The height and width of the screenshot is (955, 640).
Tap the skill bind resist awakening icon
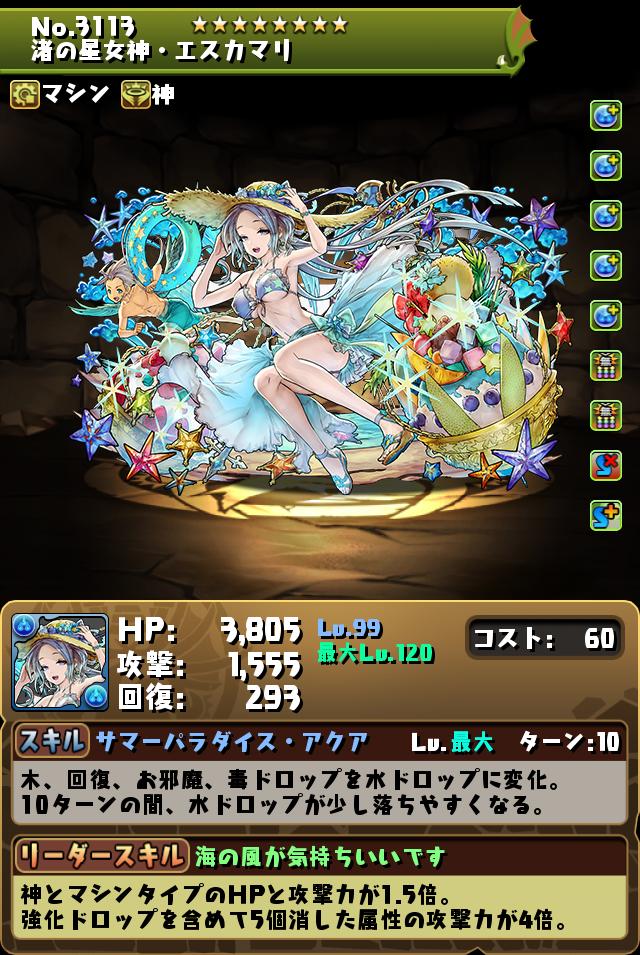point(605,464)
